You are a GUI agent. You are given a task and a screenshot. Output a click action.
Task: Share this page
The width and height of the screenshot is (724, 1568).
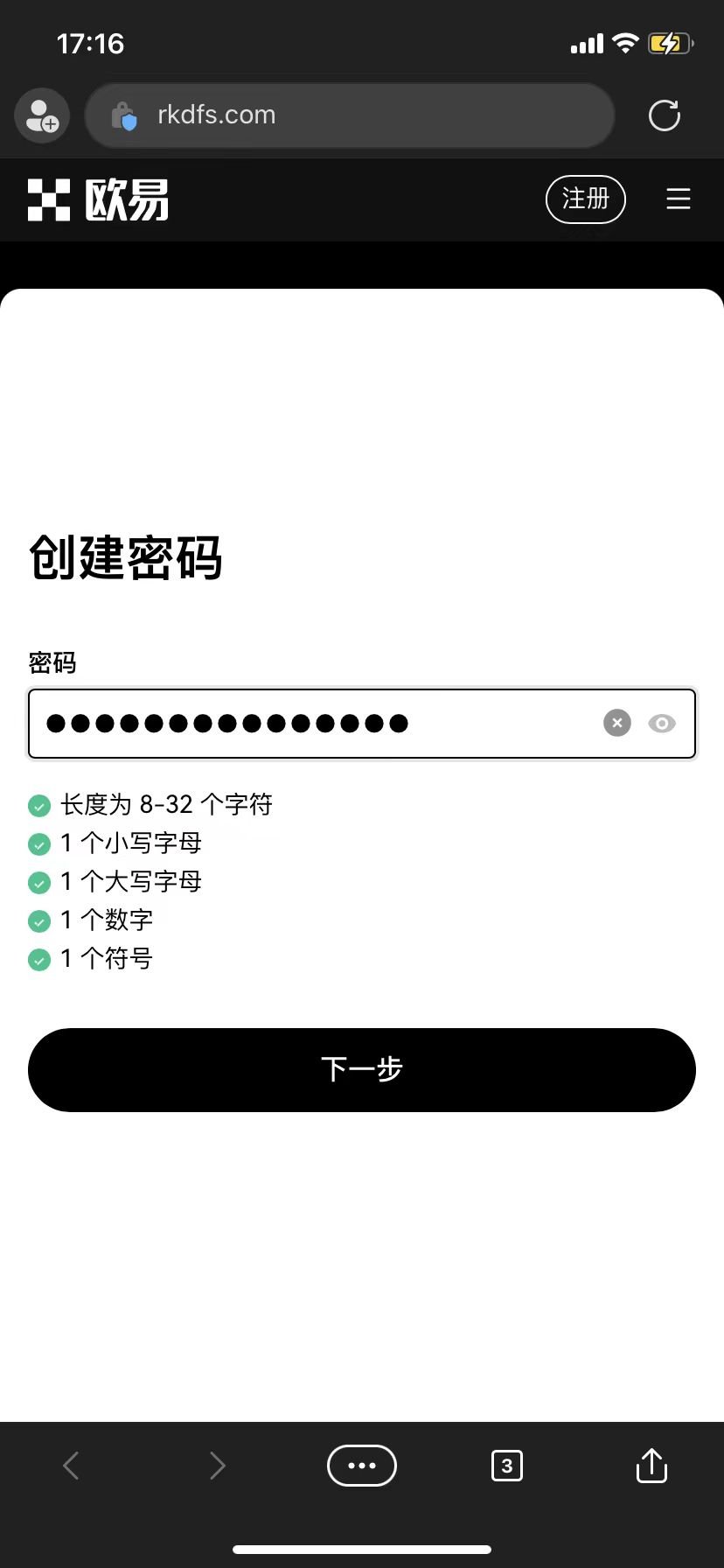click(x=651, y=1465)
